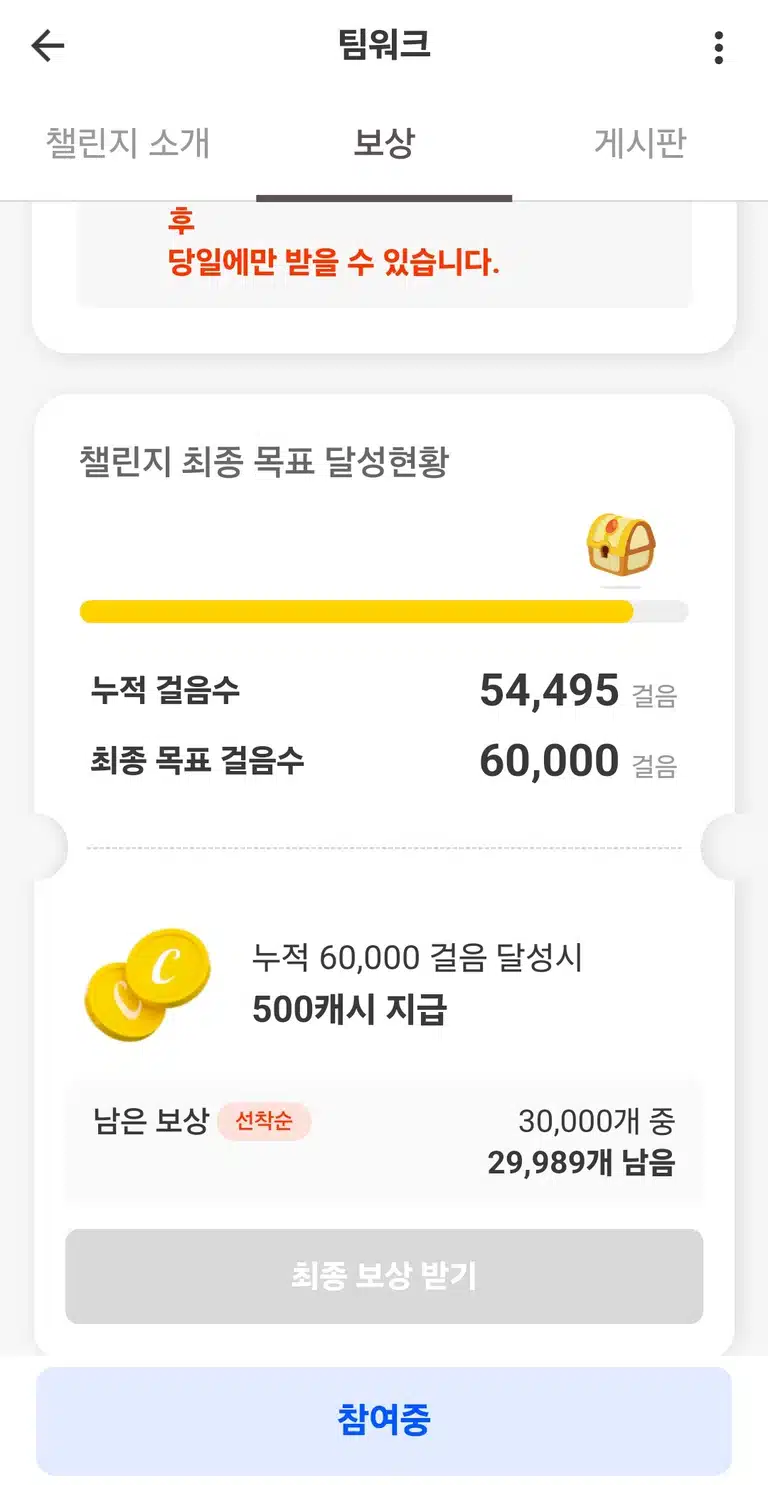The image size is (768, 1485).
Task: Go back using the arrow icon
Action: (x=48, y=46)
